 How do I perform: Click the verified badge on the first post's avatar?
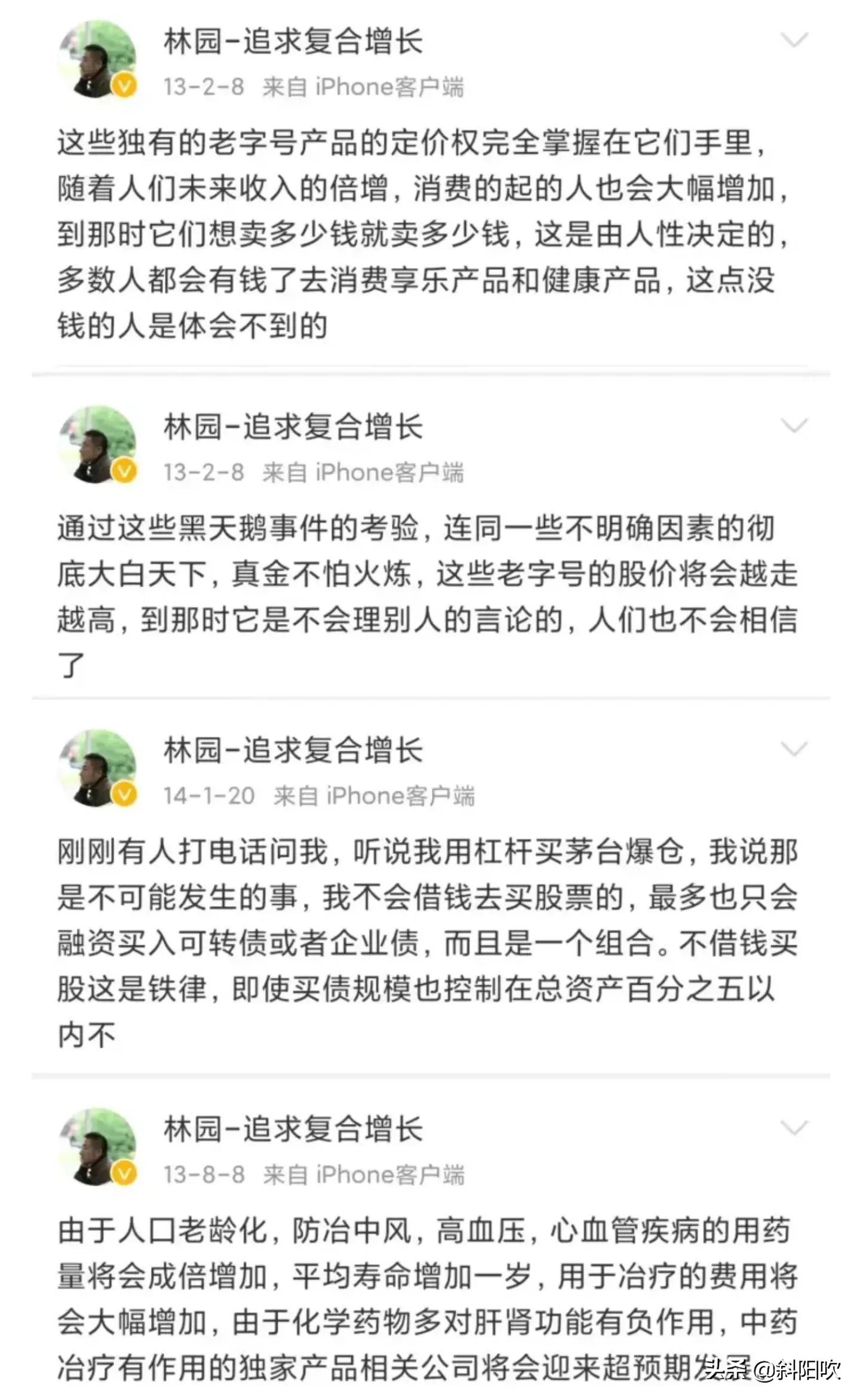123,85
